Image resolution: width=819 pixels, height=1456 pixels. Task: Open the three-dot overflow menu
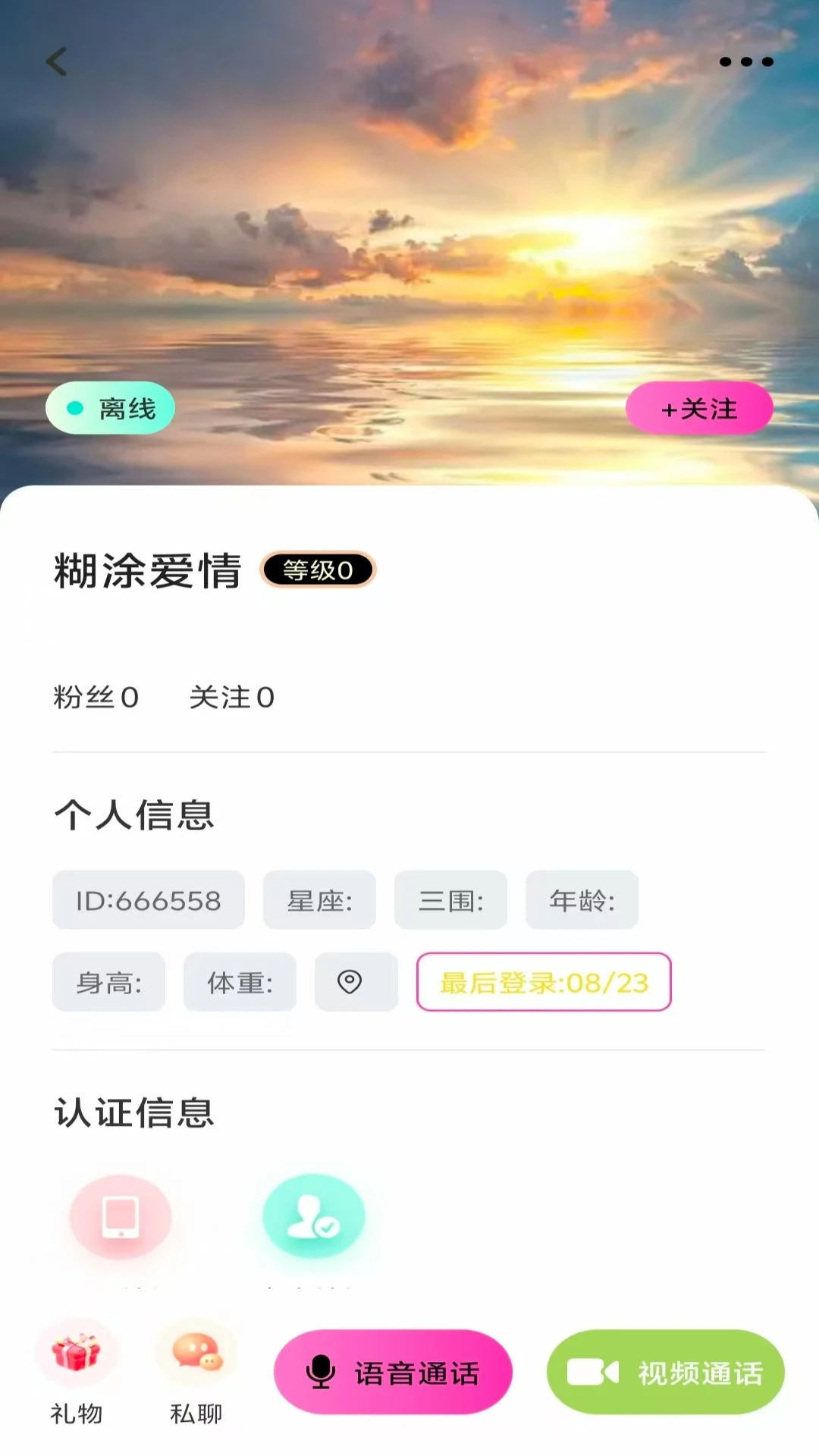[x=746, y=62]
